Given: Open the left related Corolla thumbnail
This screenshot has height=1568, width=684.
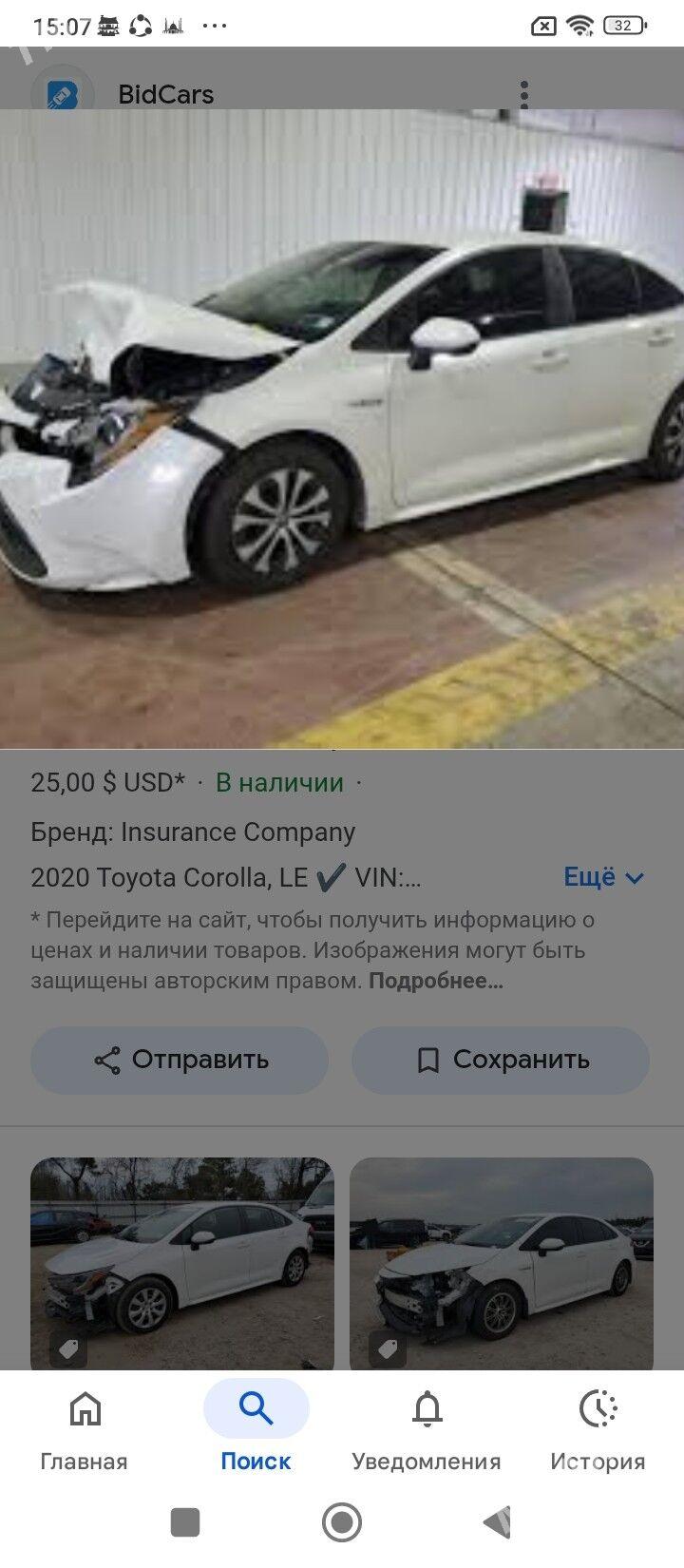Looking at the screenshot, I should coord(182,1264).
